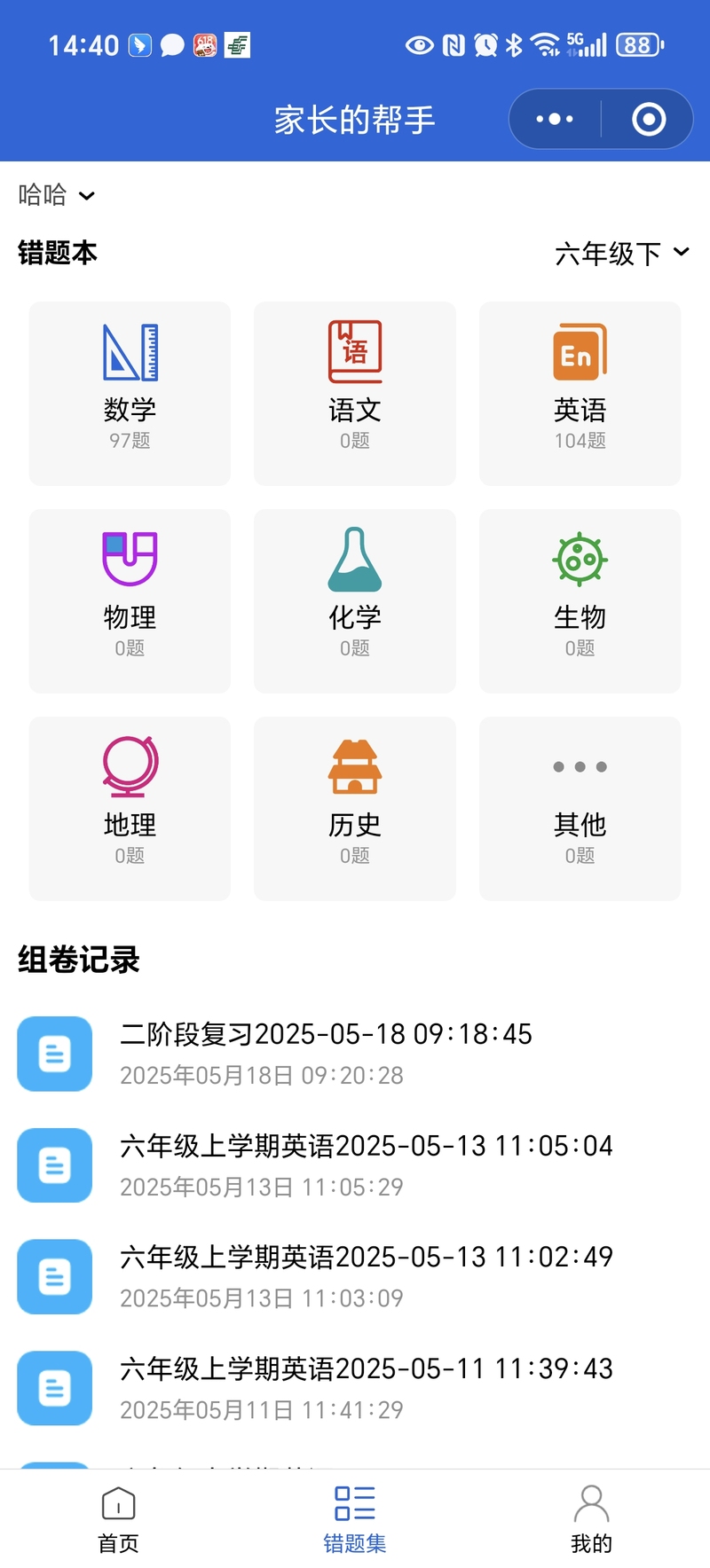The height and width of the screenshot is (1568, 710).
Task: Select the 物理 subject card
Action: (x=130, y=601)
